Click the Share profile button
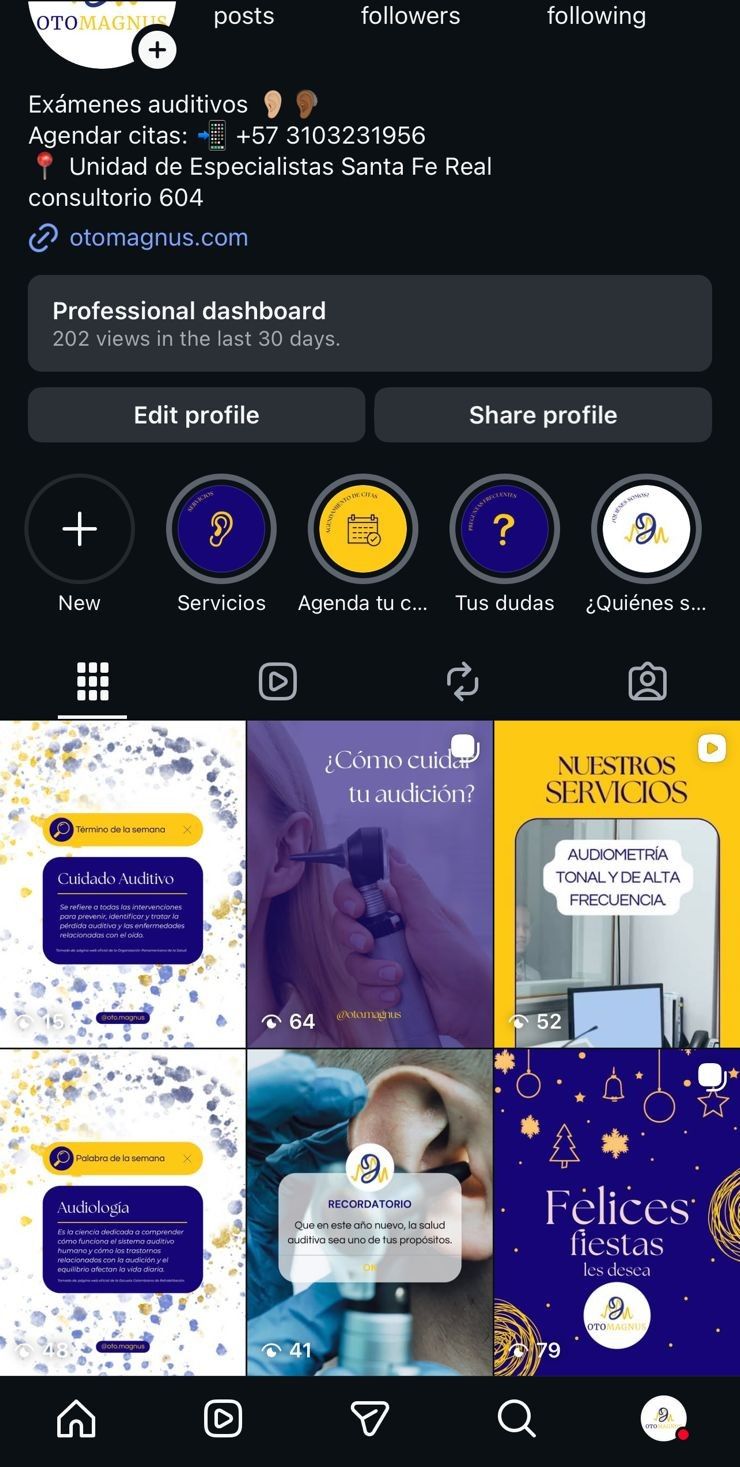The width and height of the screenshot is (740, 1467). pos(543,414)
